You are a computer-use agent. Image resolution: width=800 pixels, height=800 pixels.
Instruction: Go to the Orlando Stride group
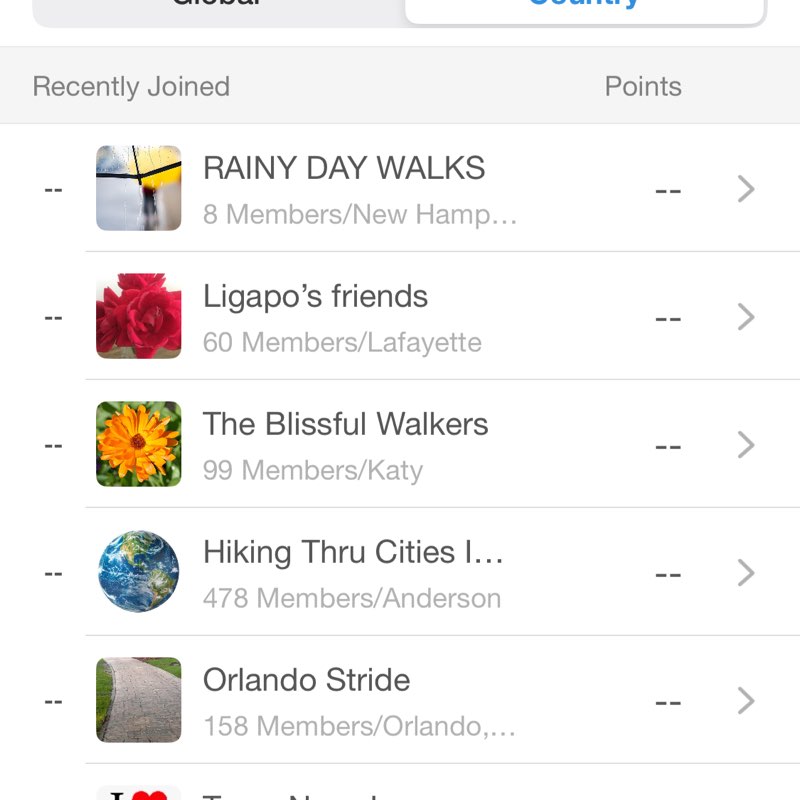click(400, 700)
